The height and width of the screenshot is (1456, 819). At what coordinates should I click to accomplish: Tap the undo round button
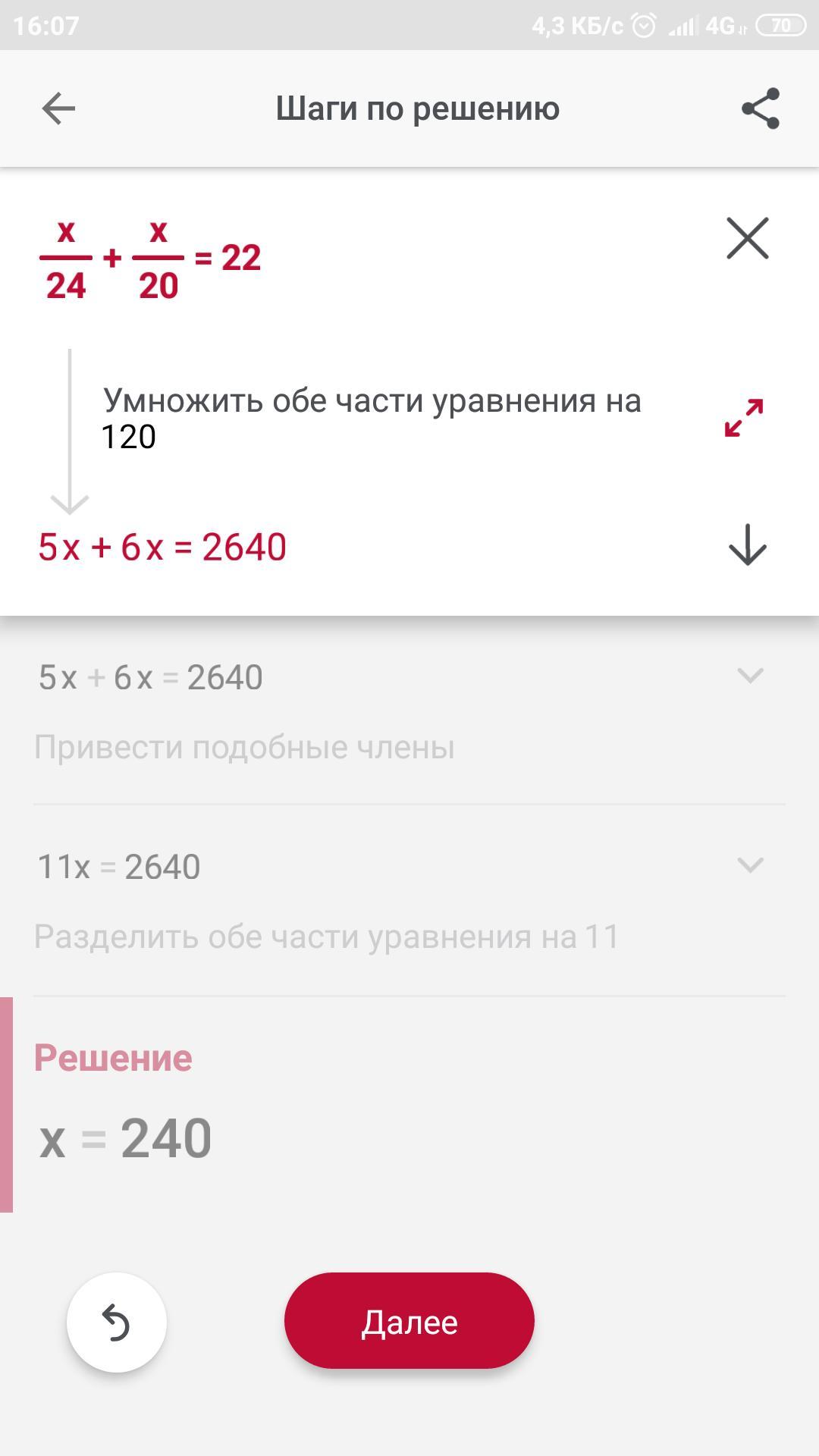point(117,1322)
